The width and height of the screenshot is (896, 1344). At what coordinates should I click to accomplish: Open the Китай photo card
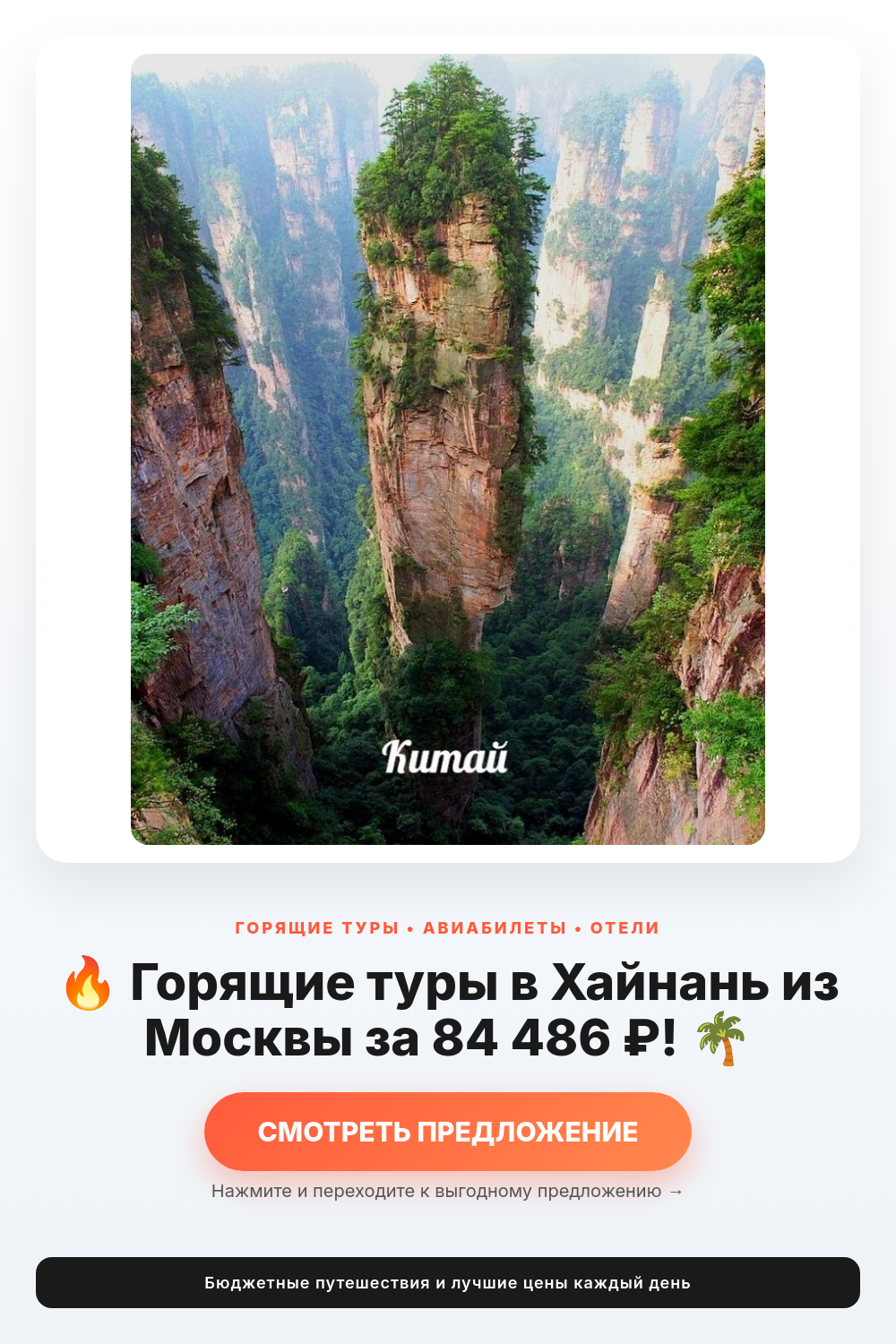click(x=448, y=449)
